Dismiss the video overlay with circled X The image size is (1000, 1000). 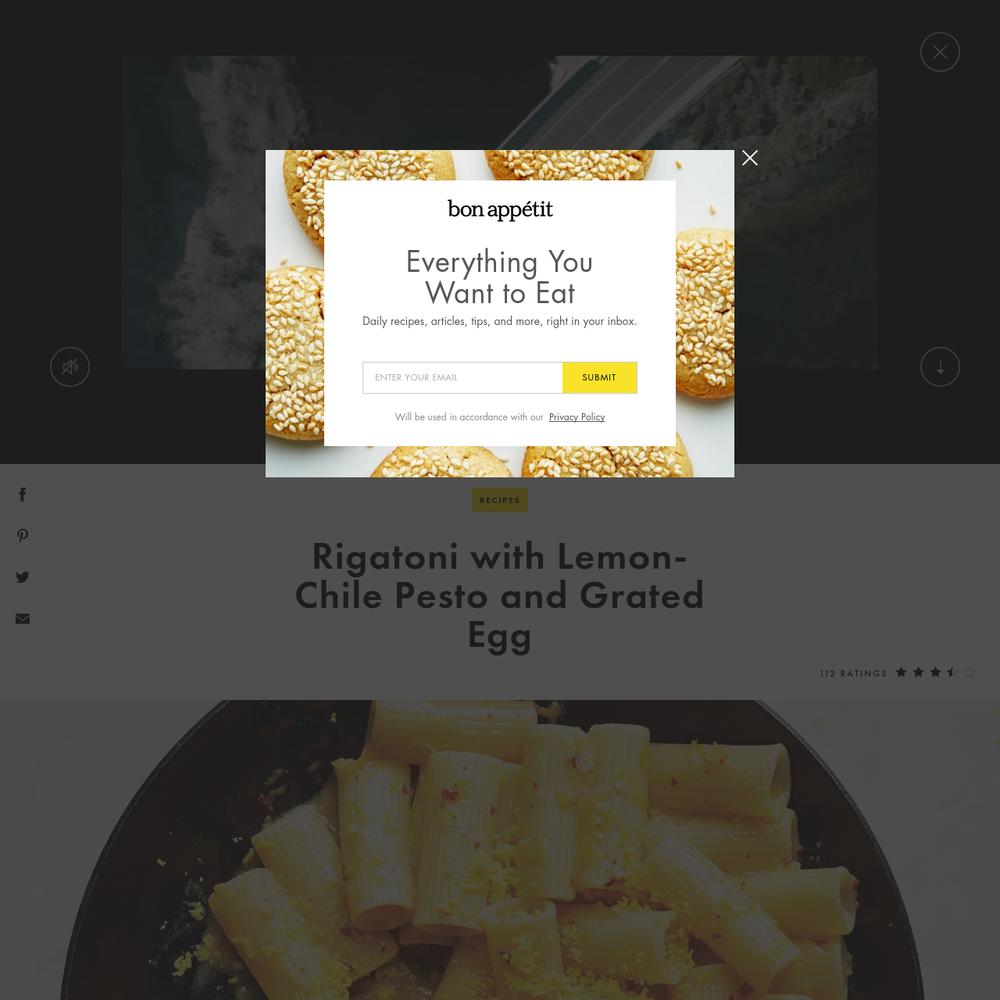pyautogui.click(x=939, y=52)
